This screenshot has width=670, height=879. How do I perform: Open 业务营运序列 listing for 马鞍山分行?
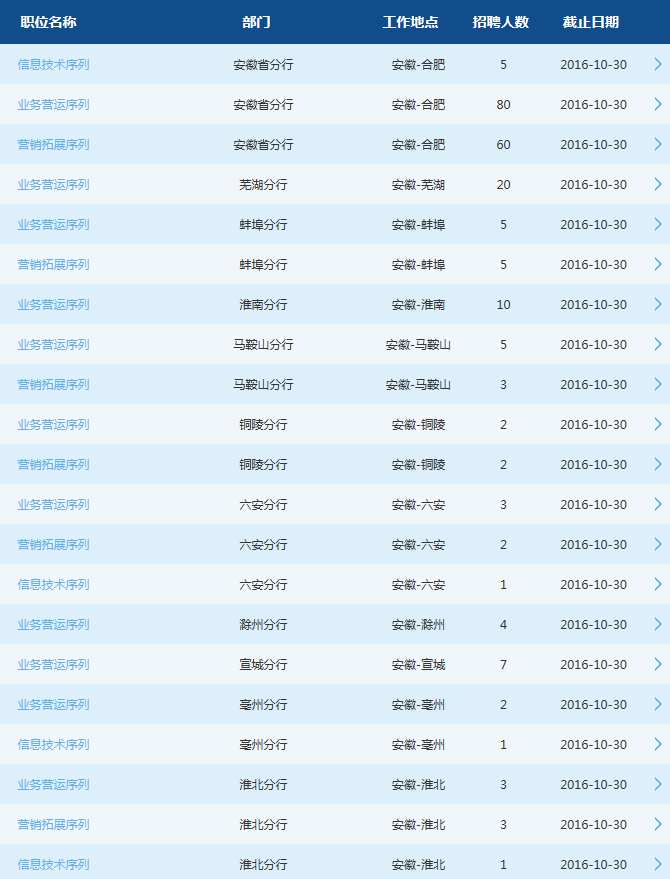click(53, 344)
